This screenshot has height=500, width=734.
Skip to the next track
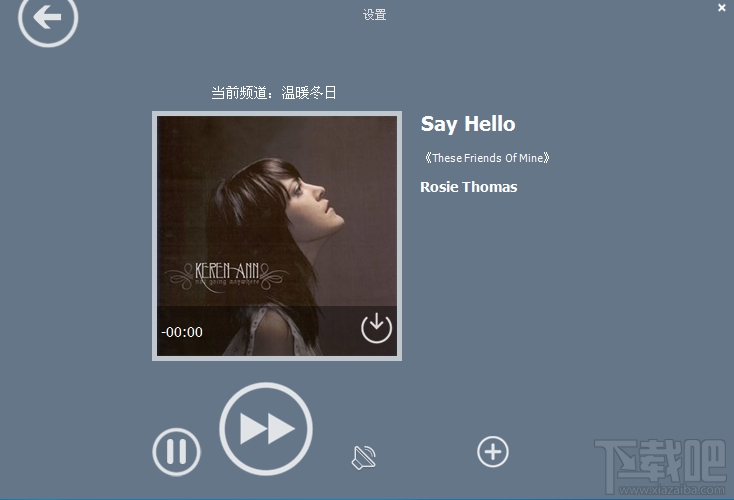coord(266,429)
